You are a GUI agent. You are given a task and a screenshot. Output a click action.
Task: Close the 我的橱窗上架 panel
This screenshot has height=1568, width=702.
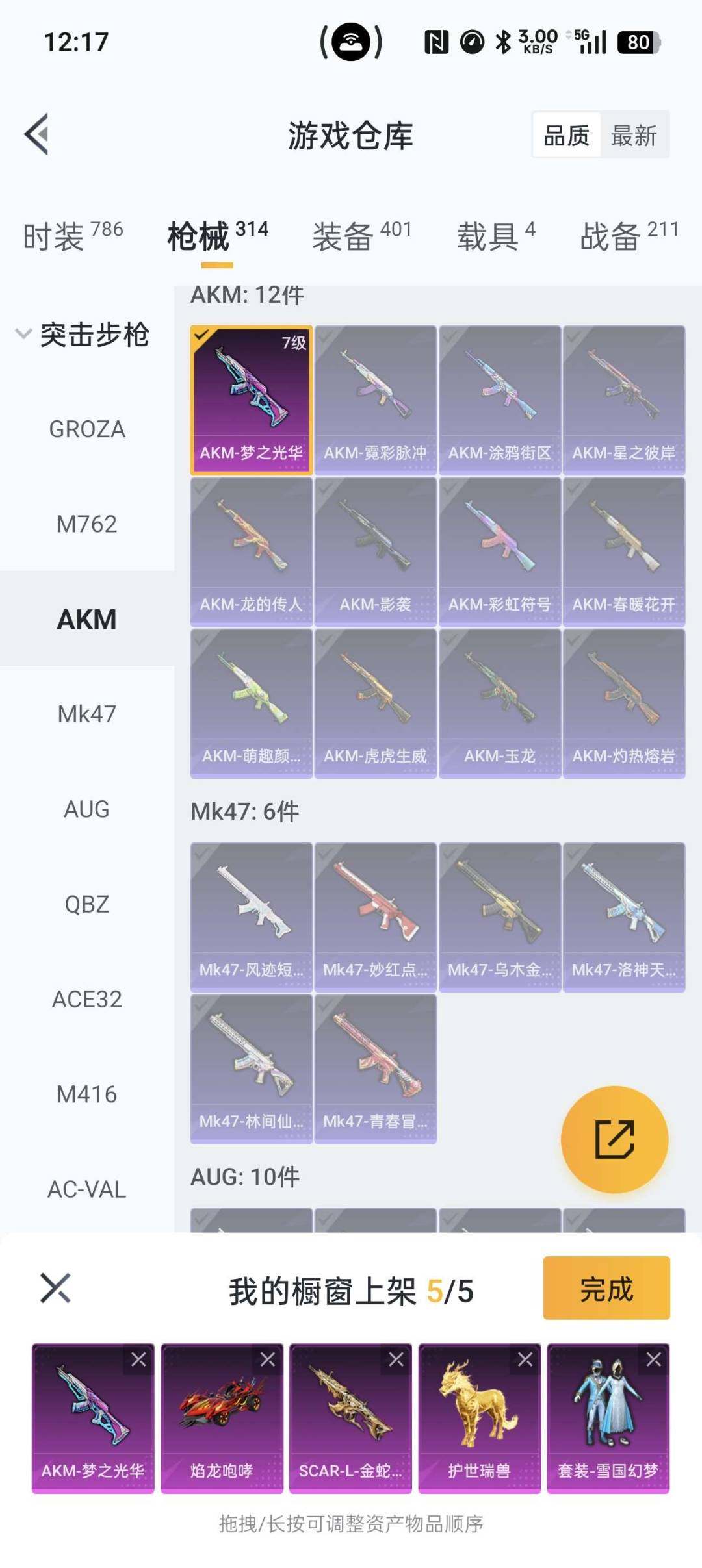coord(55,1288)
